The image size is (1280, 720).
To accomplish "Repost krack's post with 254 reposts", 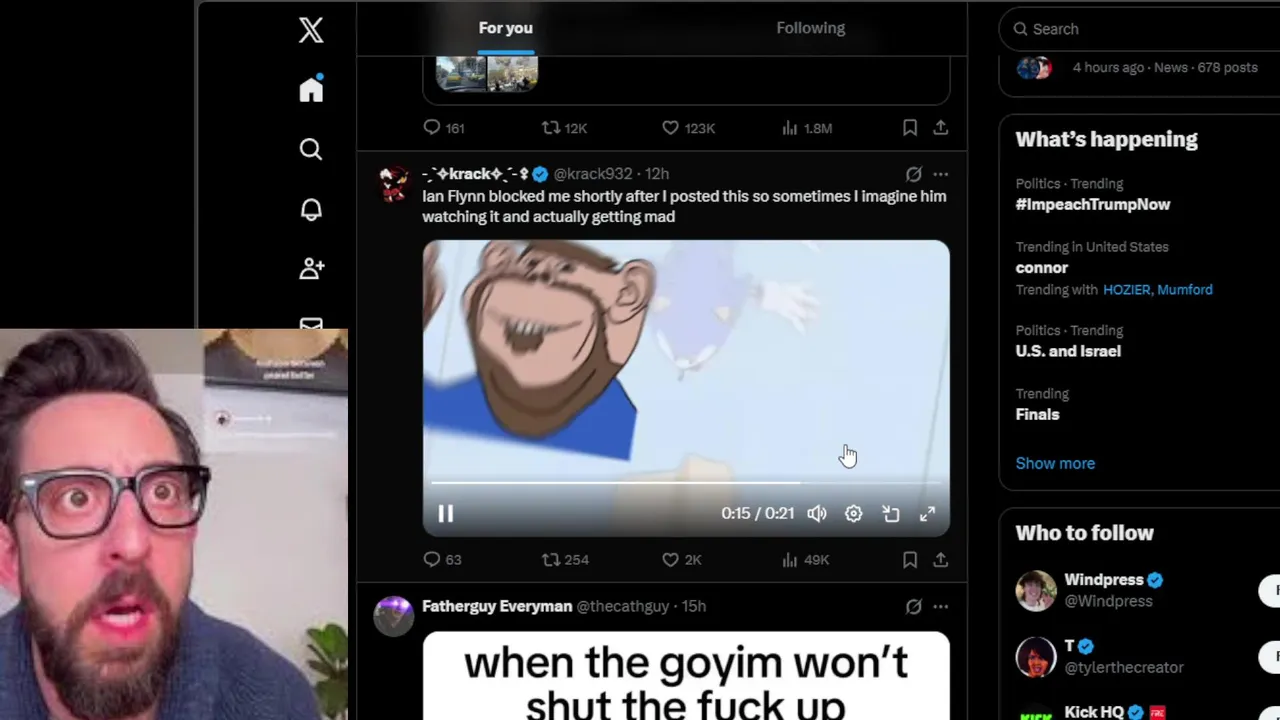I will pyautogui.click(x=551, y=560).
